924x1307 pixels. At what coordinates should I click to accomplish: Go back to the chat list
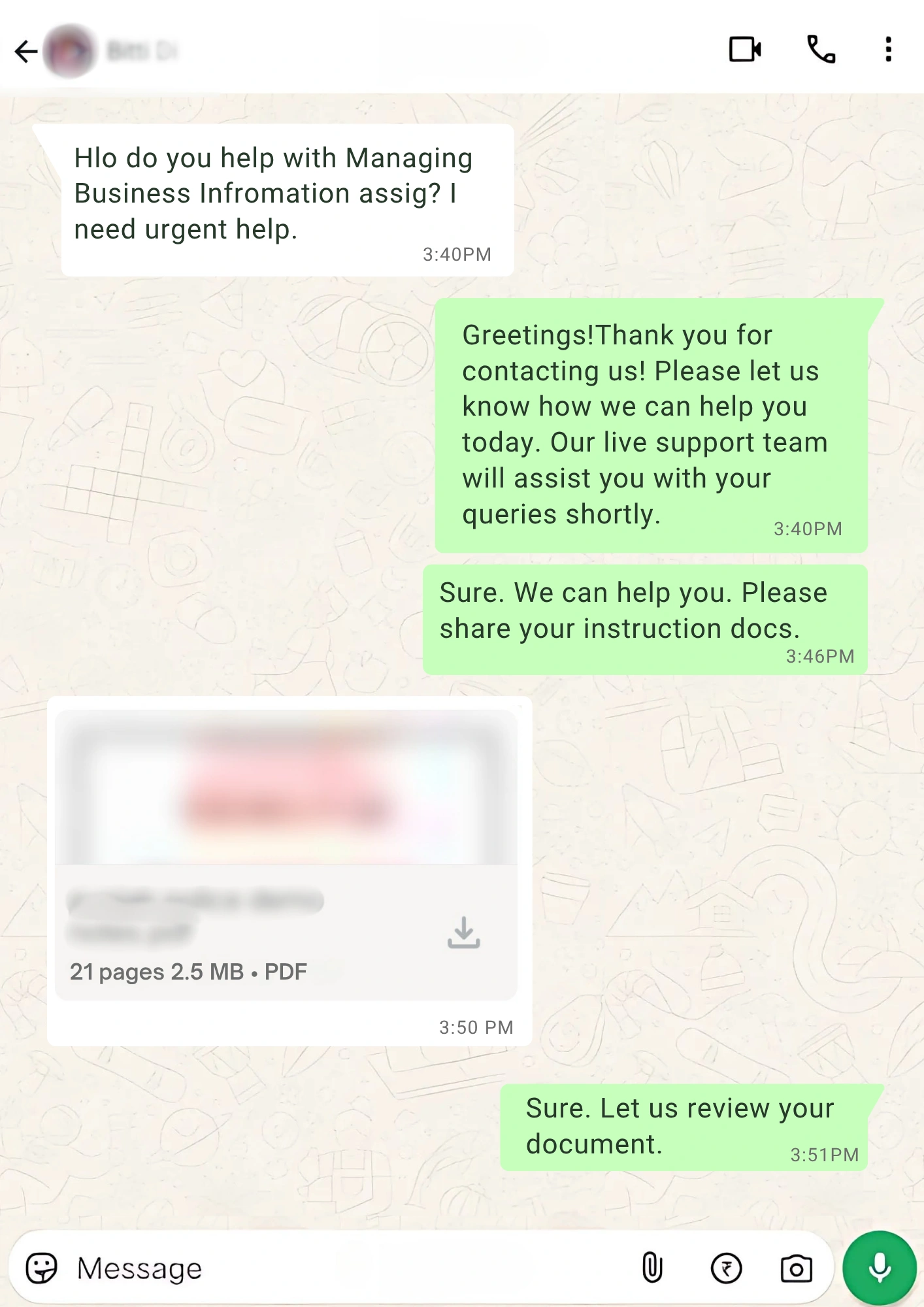coord(26,51)
